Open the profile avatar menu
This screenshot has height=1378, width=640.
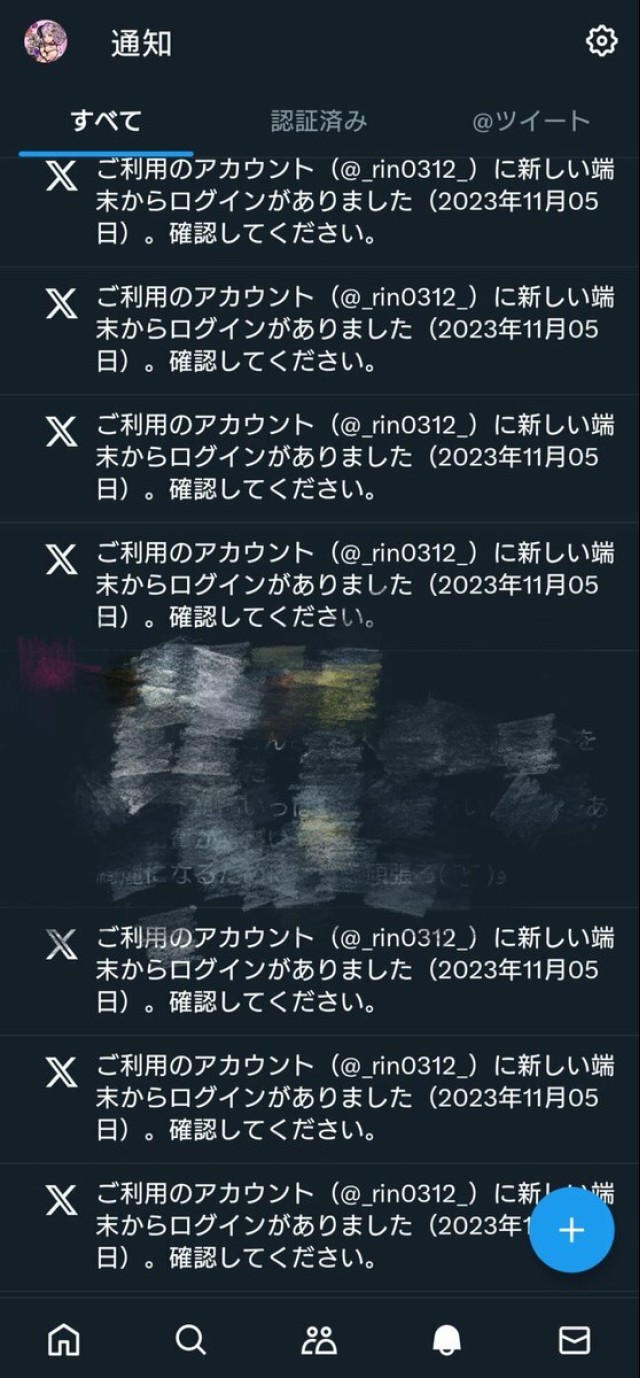pyautogui.click(x=45, y=42)
